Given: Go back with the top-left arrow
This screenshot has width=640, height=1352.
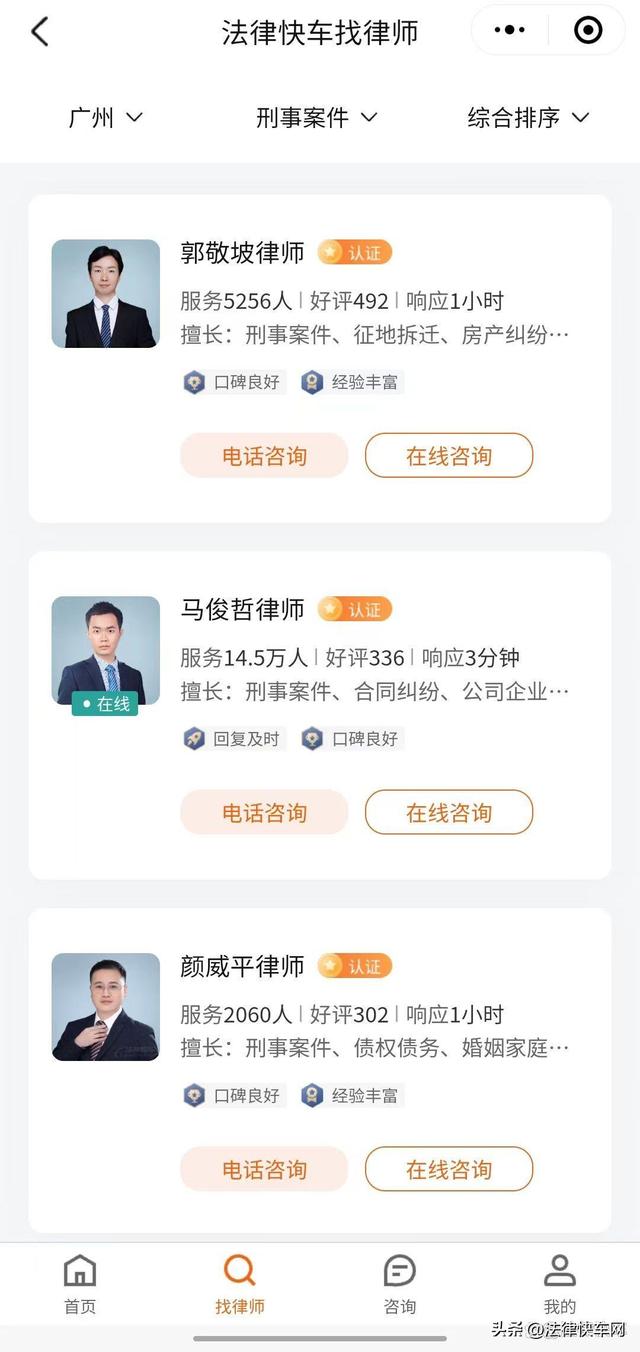Looking at the screenshot, I should tap(39, 31).
